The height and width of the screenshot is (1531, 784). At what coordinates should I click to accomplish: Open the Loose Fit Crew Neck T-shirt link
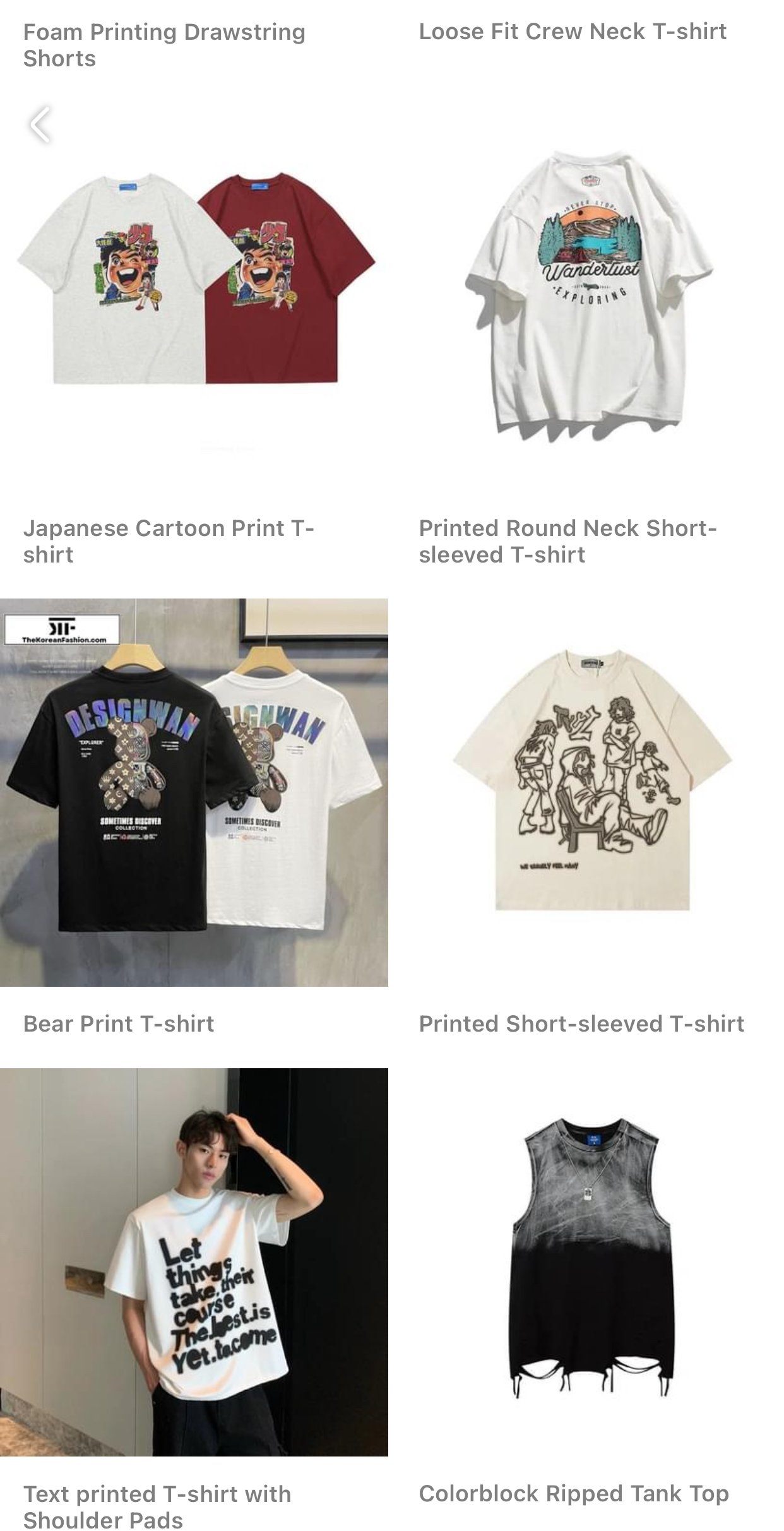573,32
